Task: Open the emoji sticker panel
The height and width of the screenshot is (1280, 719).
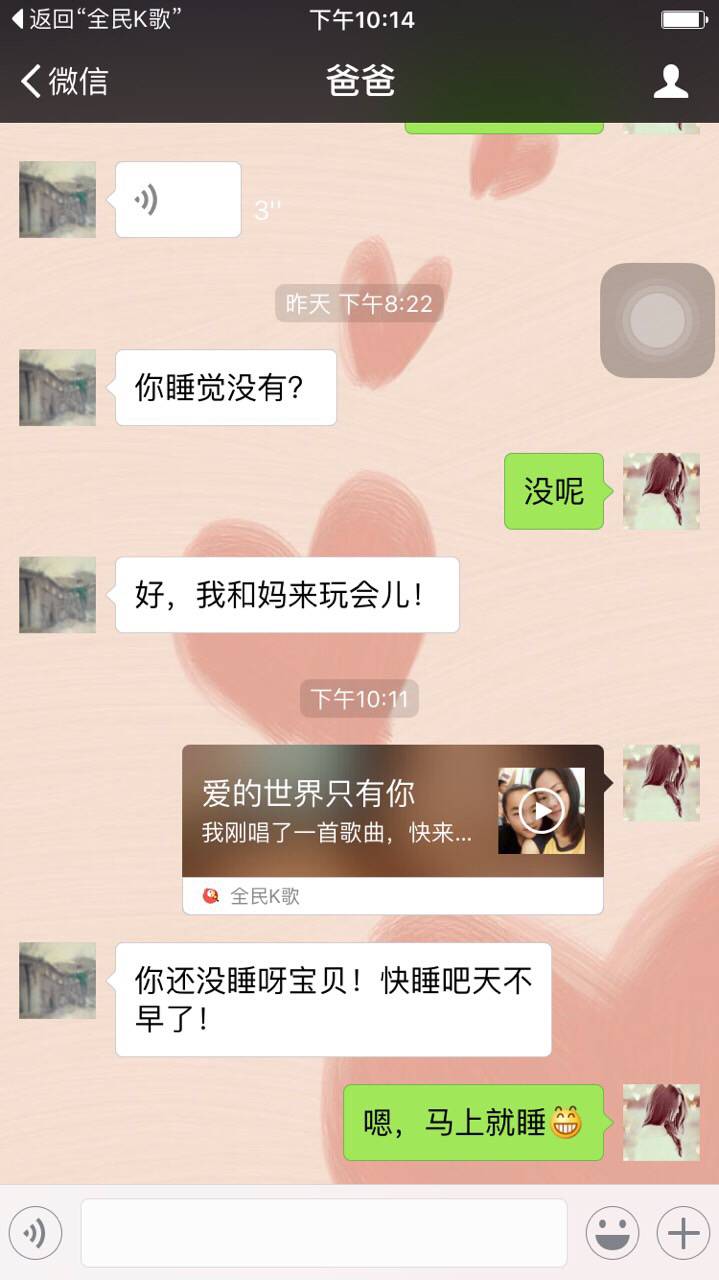Action: pyautogui.click(x=612, y=1233)
